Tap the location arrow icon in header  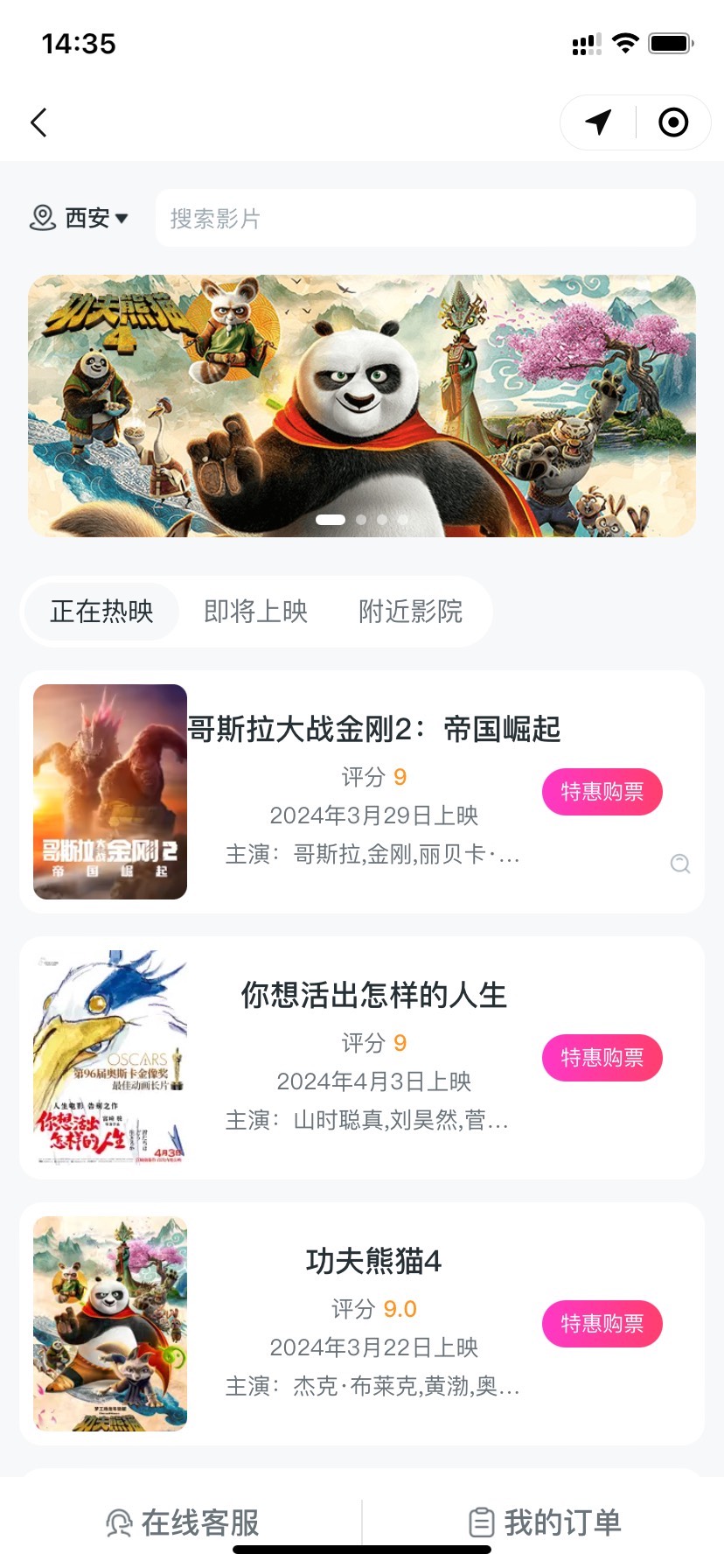click(599, 122)
